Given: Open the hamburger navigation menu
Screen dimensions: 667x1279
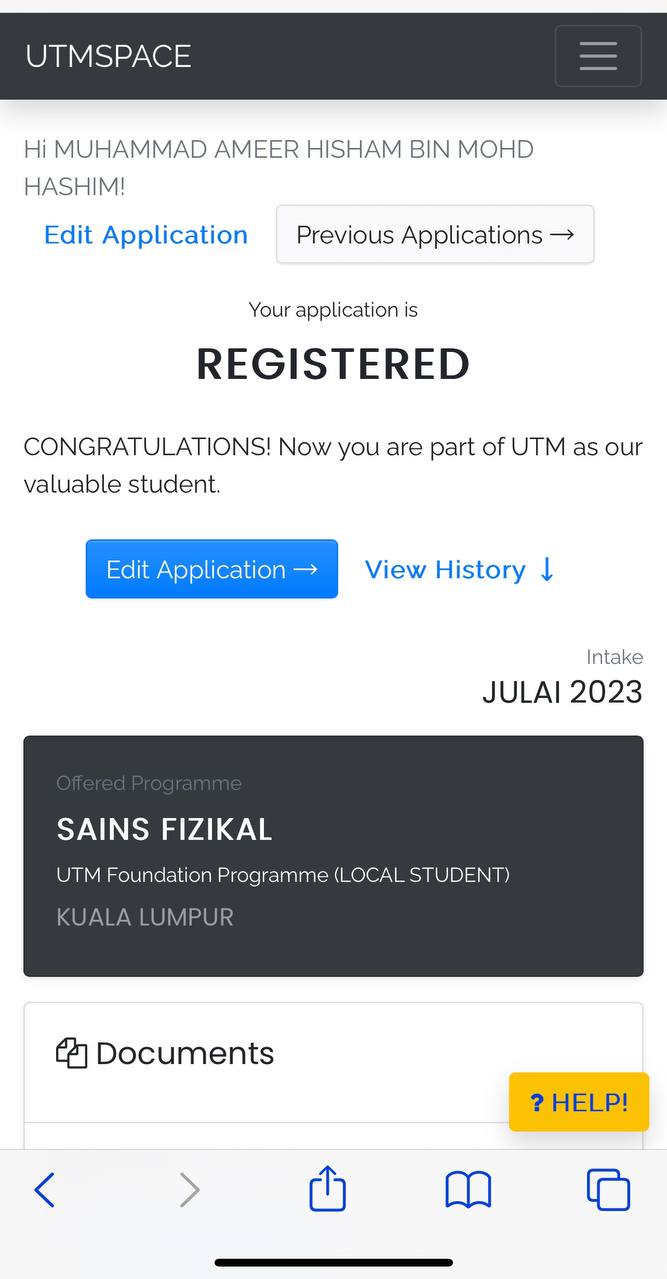Looking at the screenshot, I should (x=598, y=56).
